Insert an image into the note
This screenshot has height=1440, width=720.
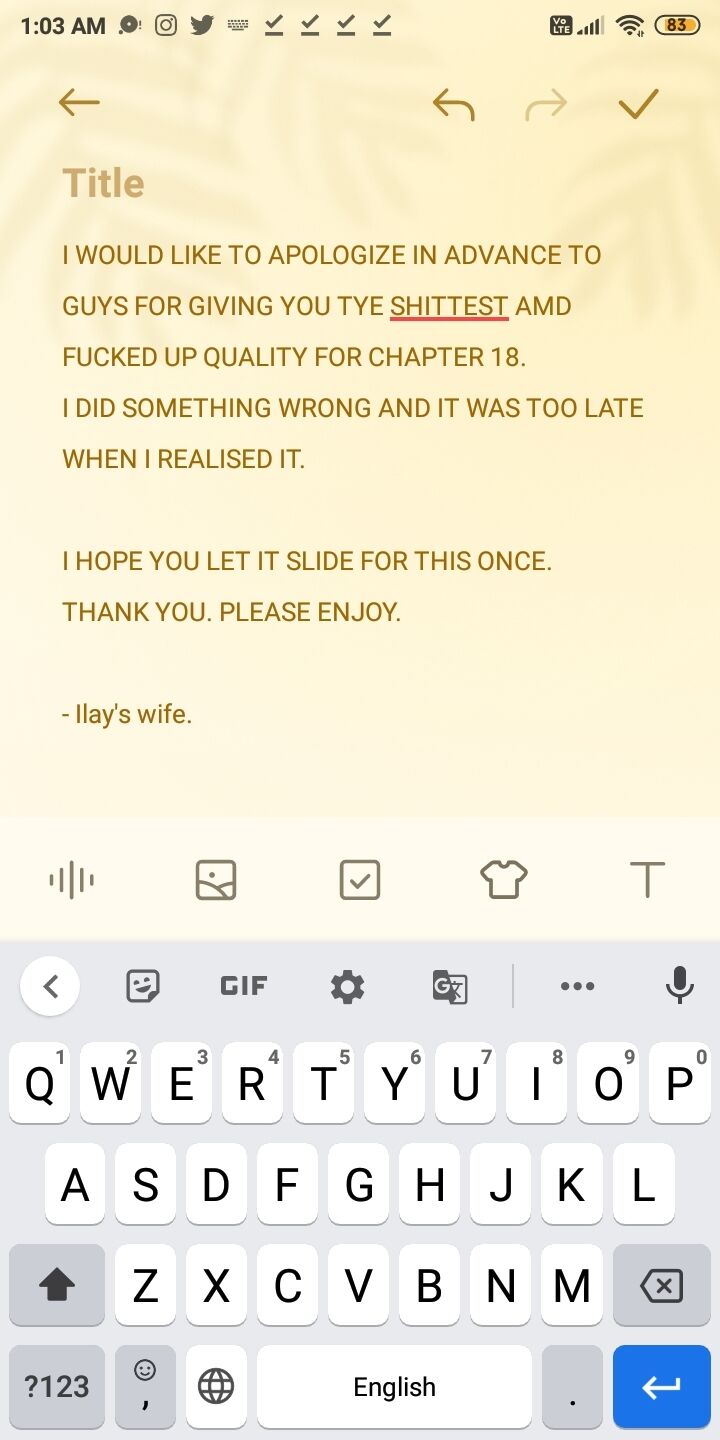point(216,880)
